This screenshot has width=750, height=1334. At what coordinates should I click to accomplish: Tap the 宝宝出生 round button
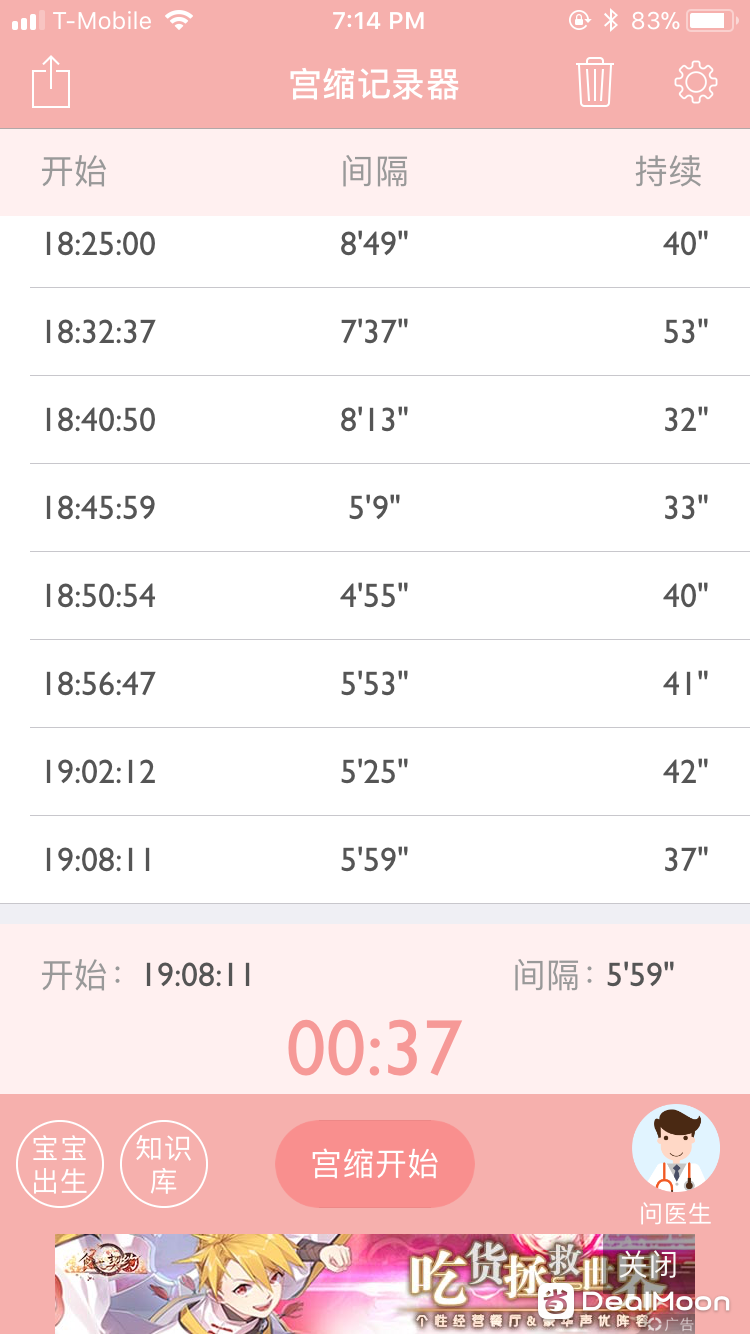tap(60, 1164)
